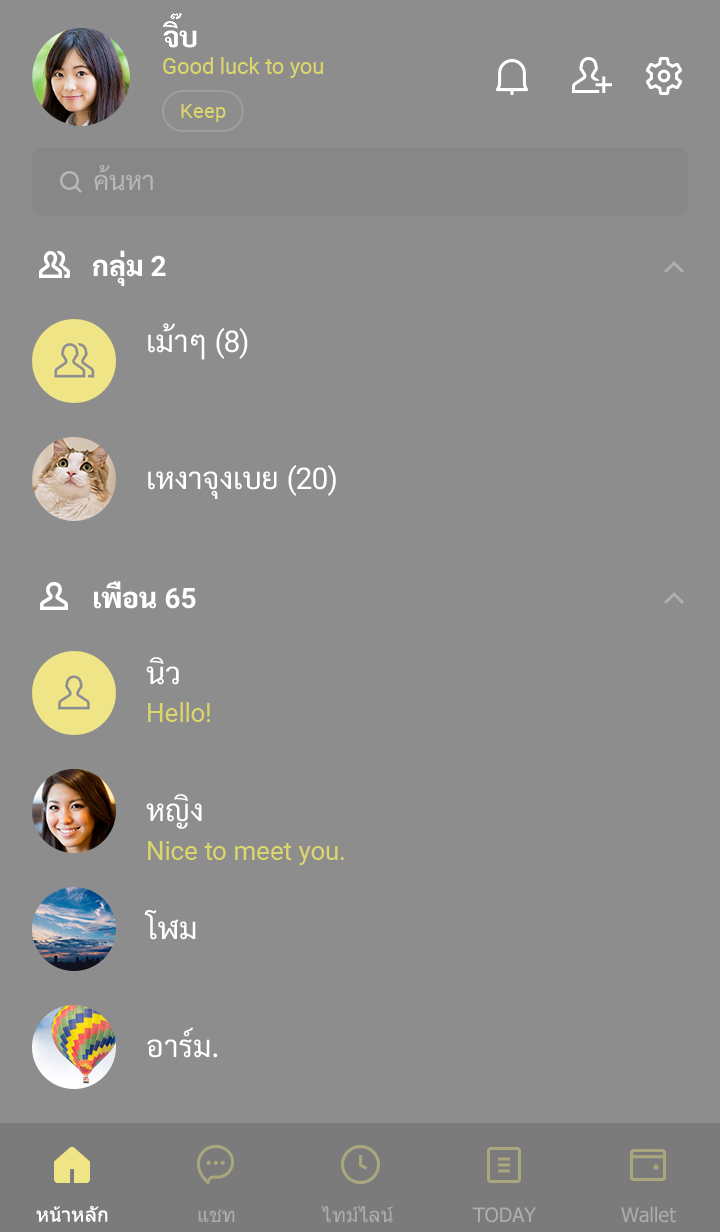The height and width of the screenshot is (1232, 720).
Task: Tap friend อาร์ม. in the list
Action: (182, 1047)
